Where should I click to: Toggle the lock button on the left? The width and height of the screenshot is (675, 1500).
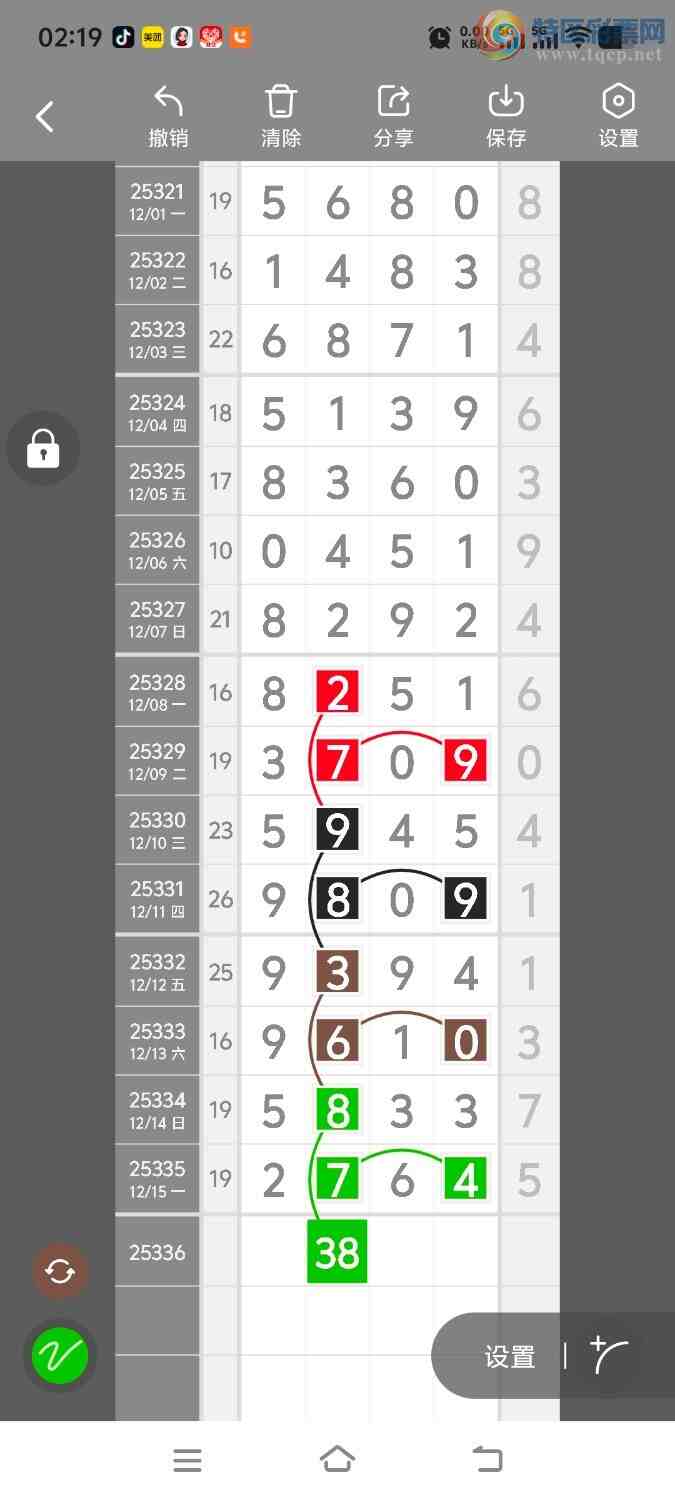(43, 449)
